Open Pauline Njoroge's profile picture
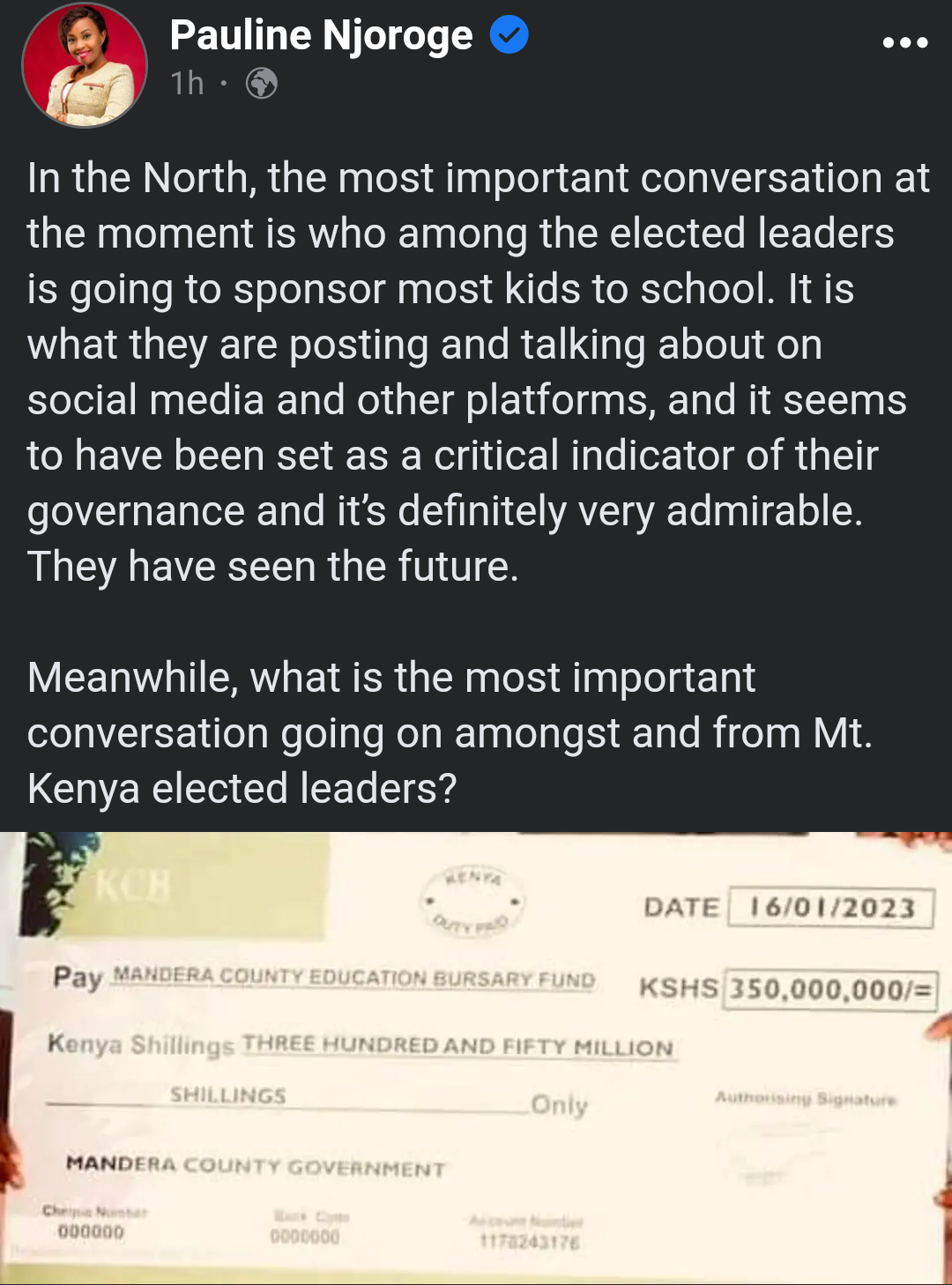 click(85, 65)
